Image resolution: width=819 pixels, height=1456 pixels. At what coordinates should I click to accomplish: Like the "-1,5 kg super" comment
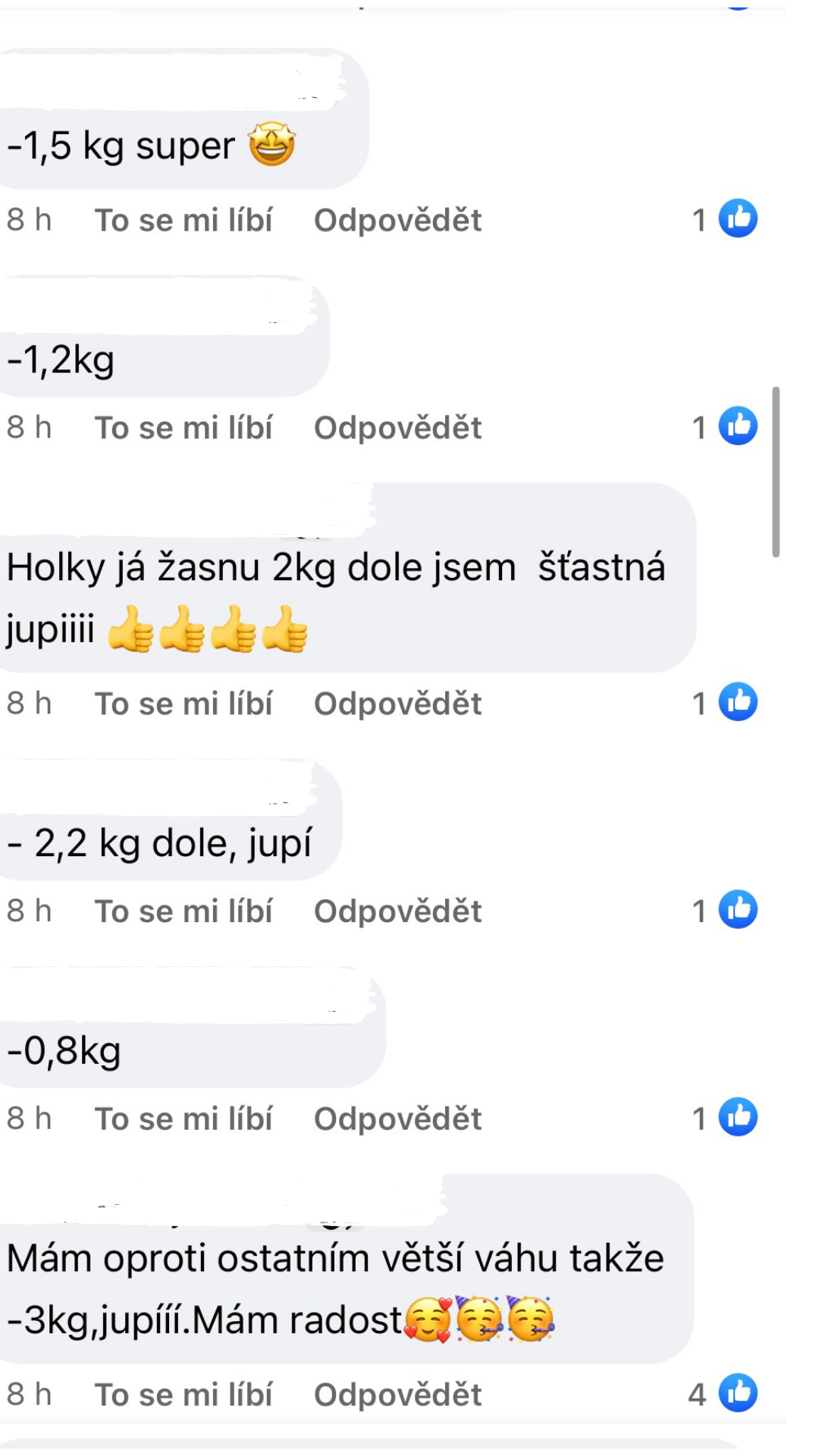click(183, 221)
